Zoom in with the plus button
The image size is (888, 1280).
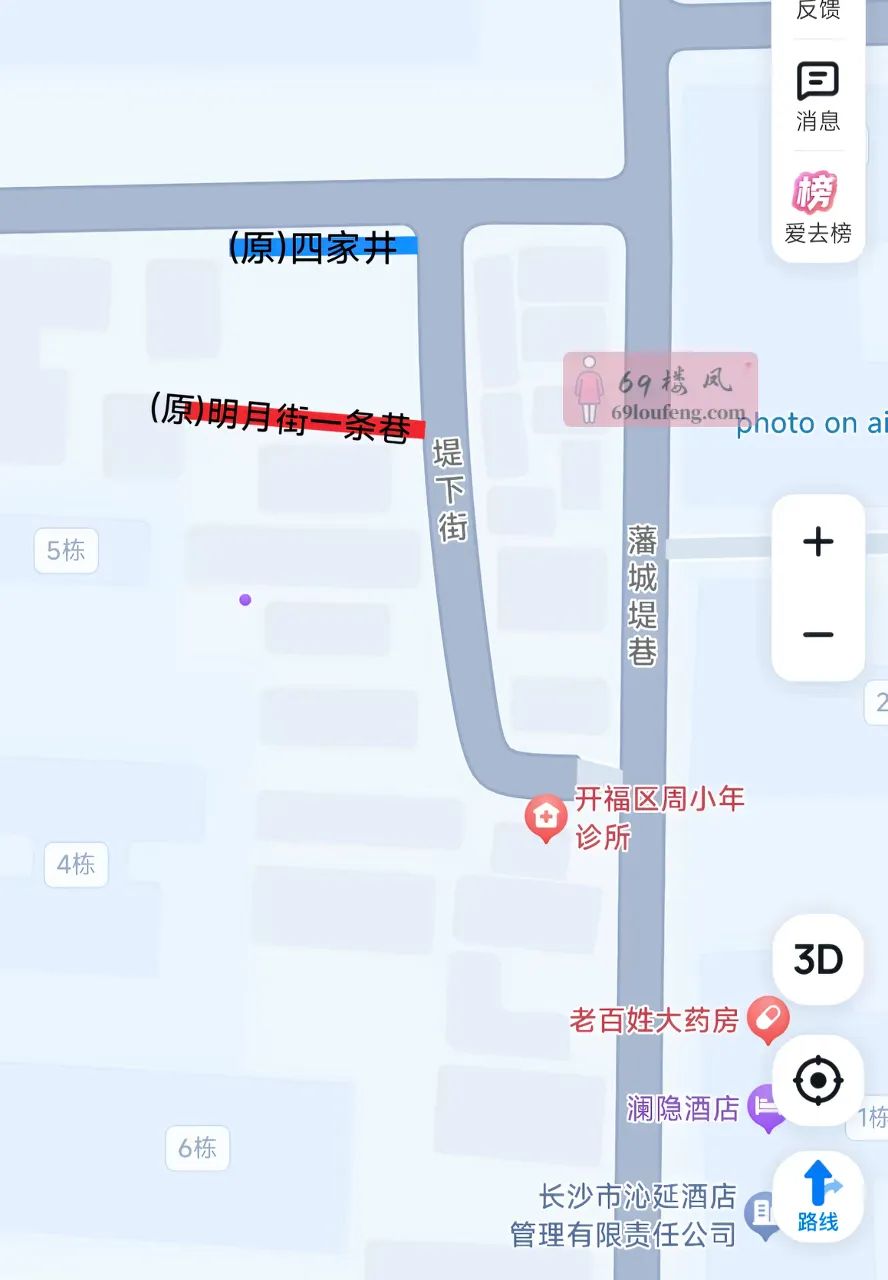pyautogui.click(x=817, y=542)
